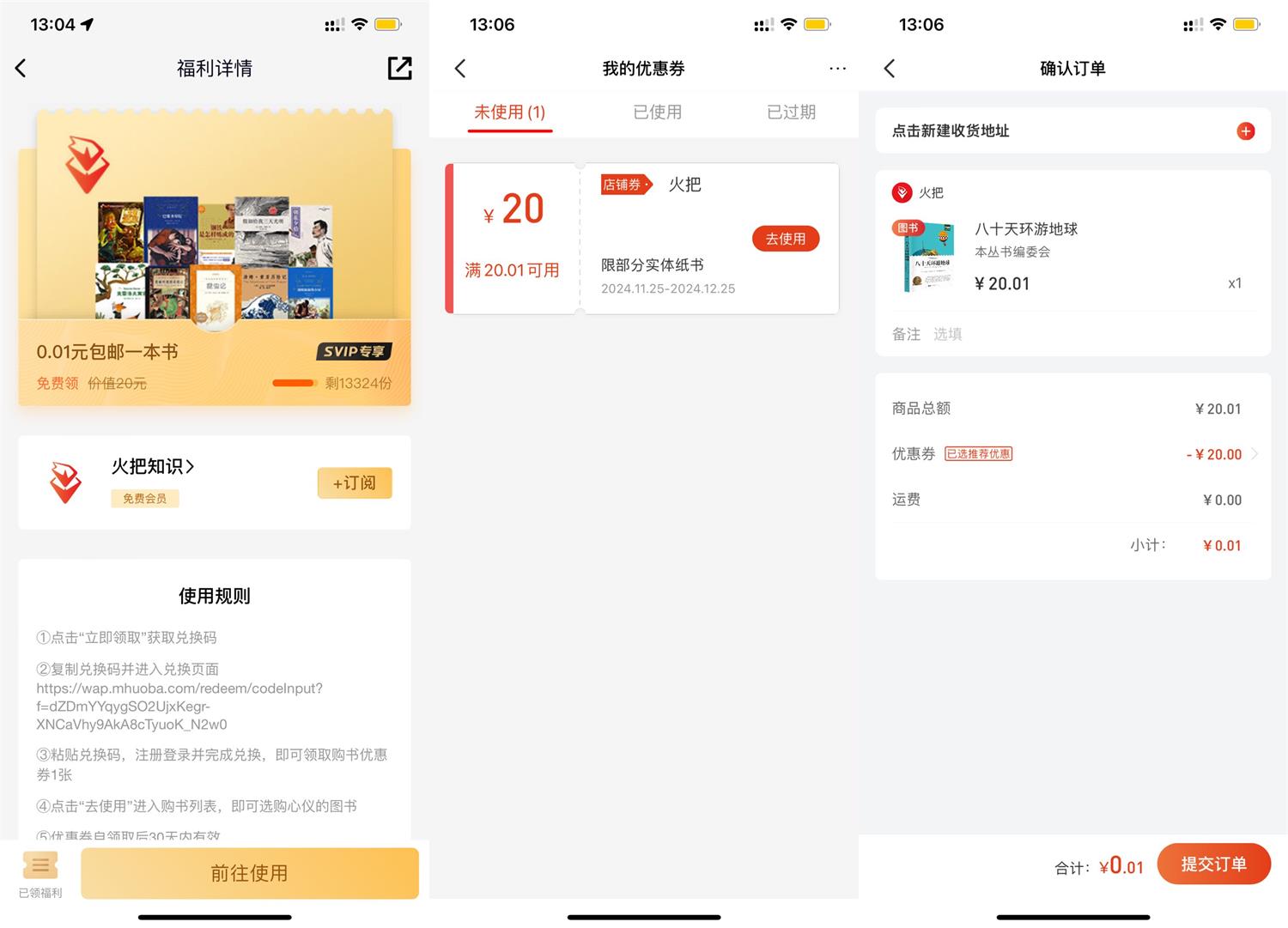
Task: Share the 福利详情 page
Action: click(399, 69)
